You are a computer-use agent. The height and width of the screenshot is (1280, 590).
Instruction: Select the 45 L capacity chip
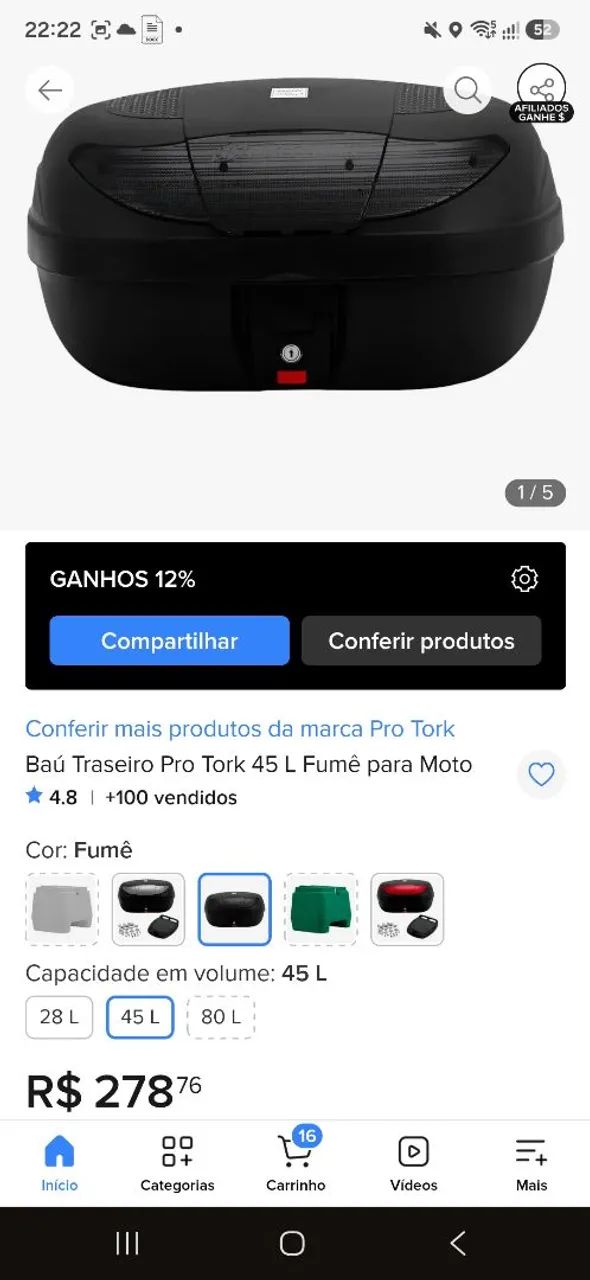(140, 1017)
